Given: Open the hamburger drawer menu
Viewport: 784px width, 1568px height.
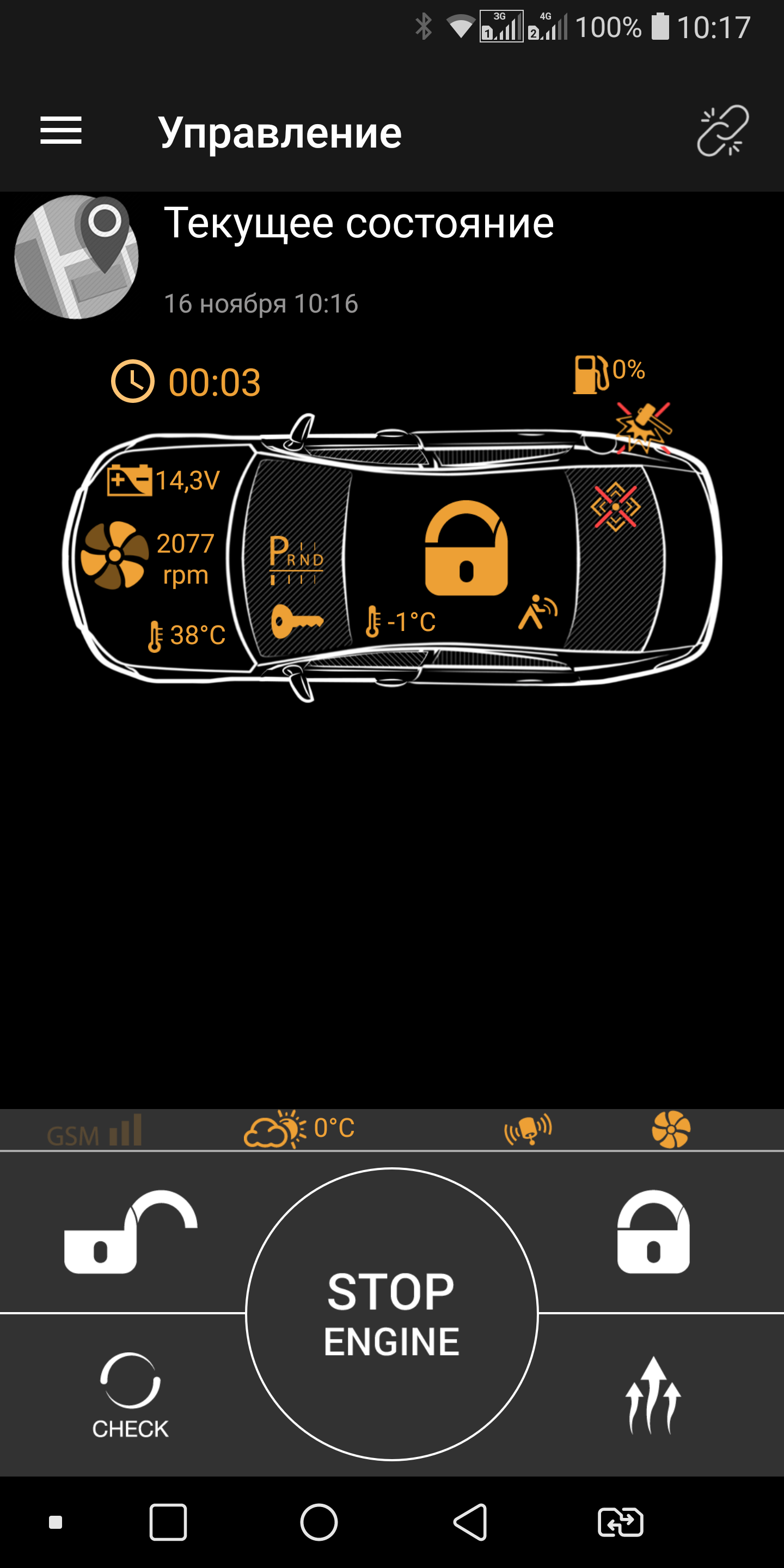Looking at the screenshot, I should [x=61, y=131].
